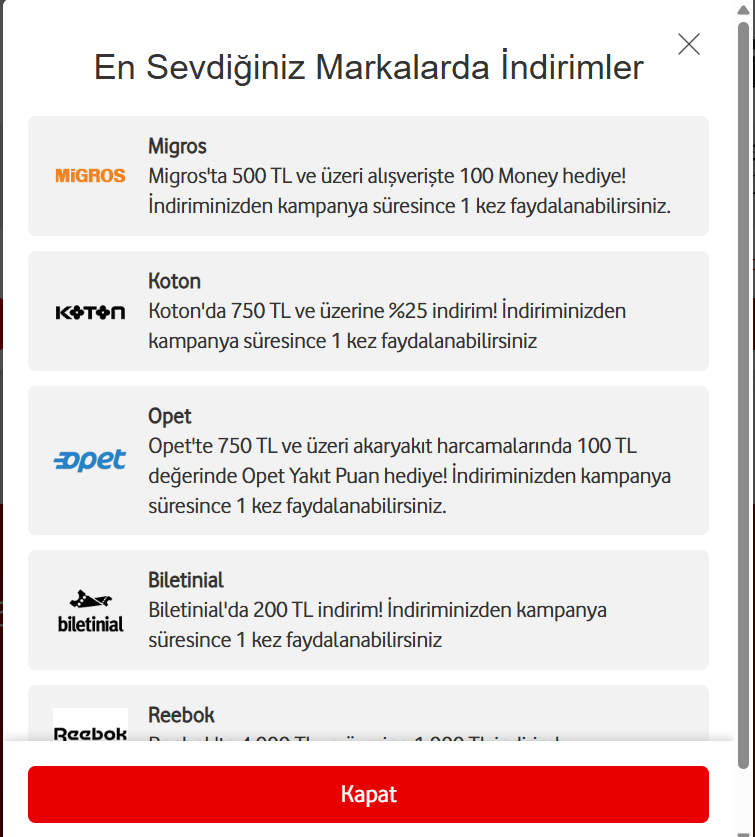
Task: Open the Migros 100 Money offer card
Action: click(x=368, y=176)
